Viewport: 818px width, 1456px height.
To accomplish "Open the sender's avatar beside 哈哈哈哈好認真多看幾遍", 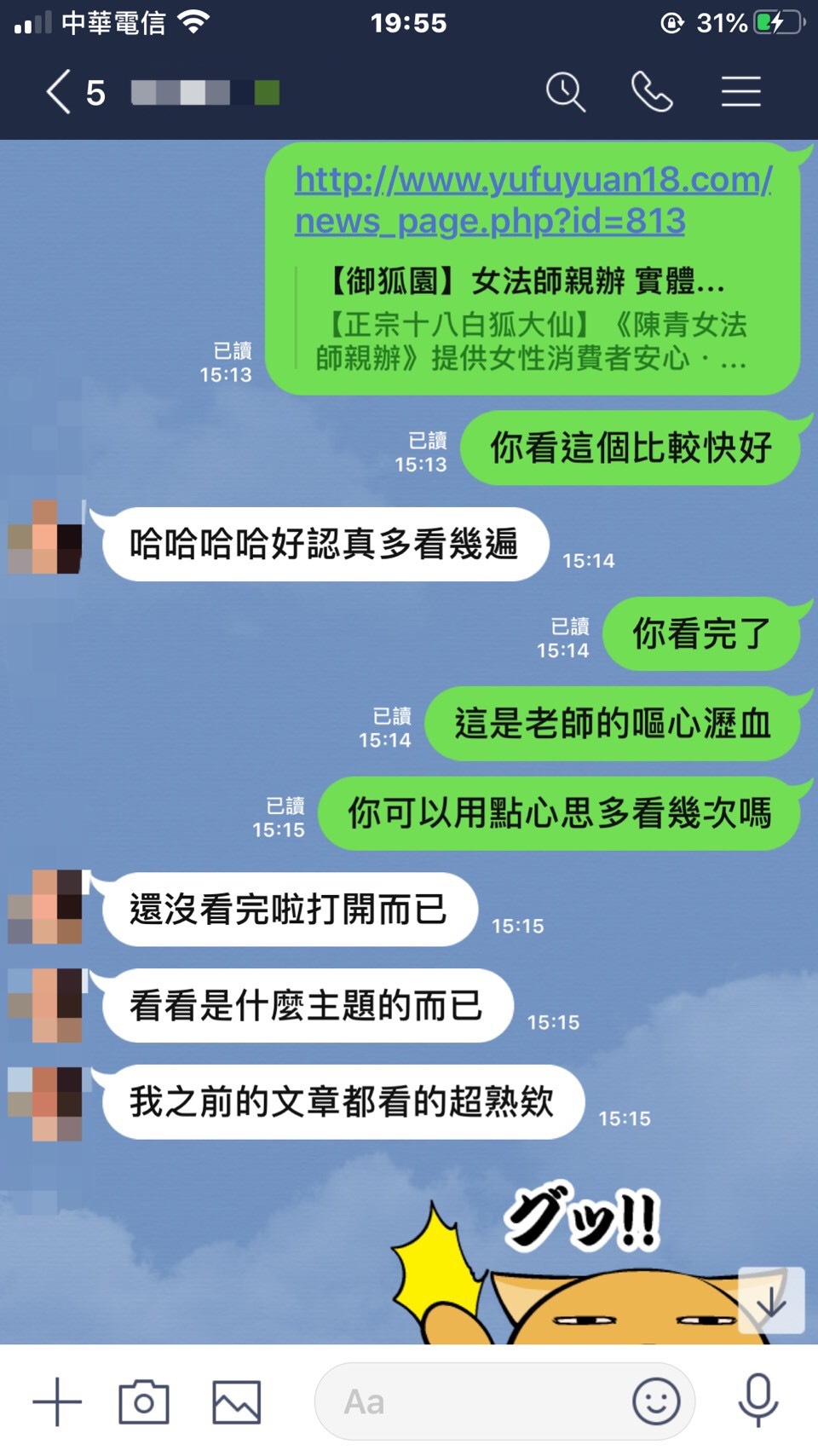I will [45, 537].
